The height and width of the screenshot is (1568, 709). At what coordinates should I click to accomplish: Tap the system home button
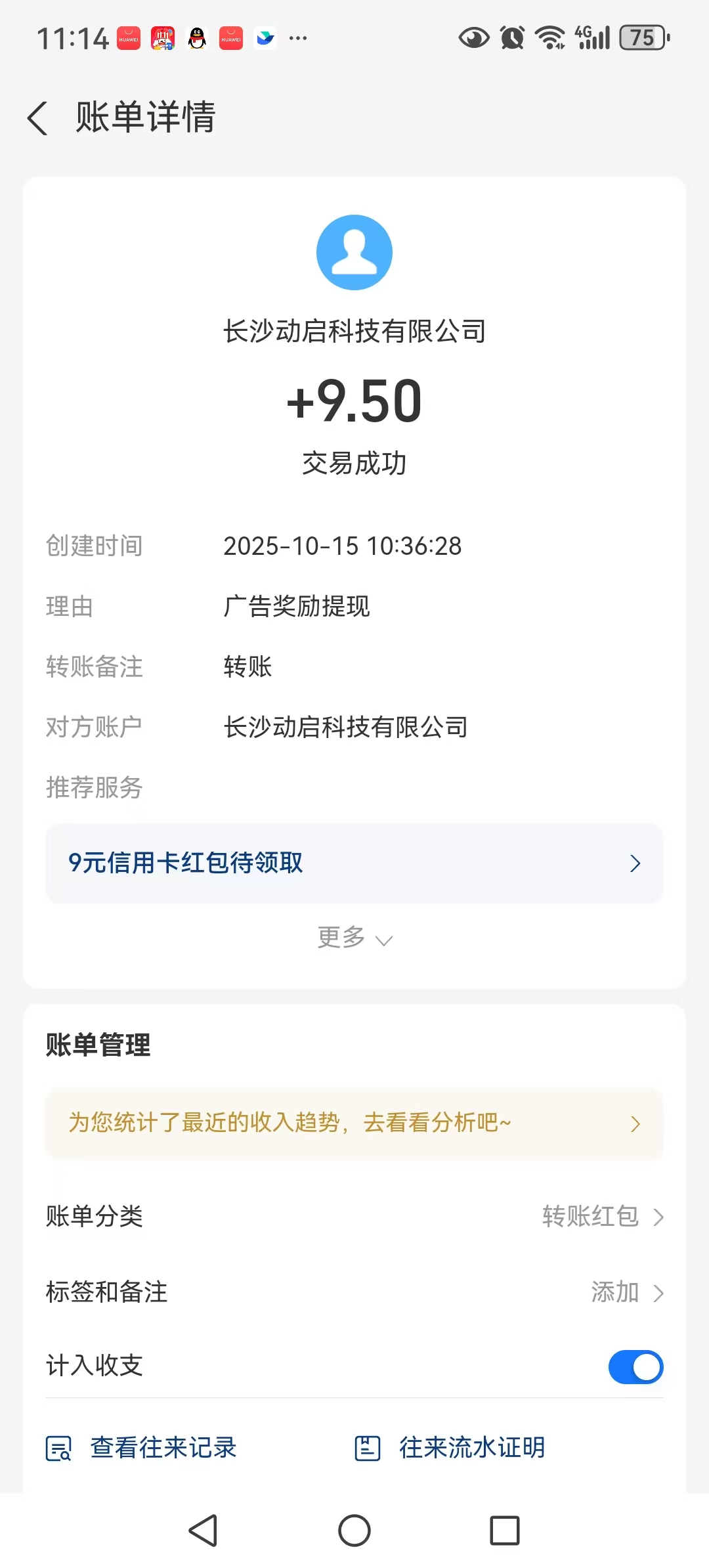[354, 1531]
